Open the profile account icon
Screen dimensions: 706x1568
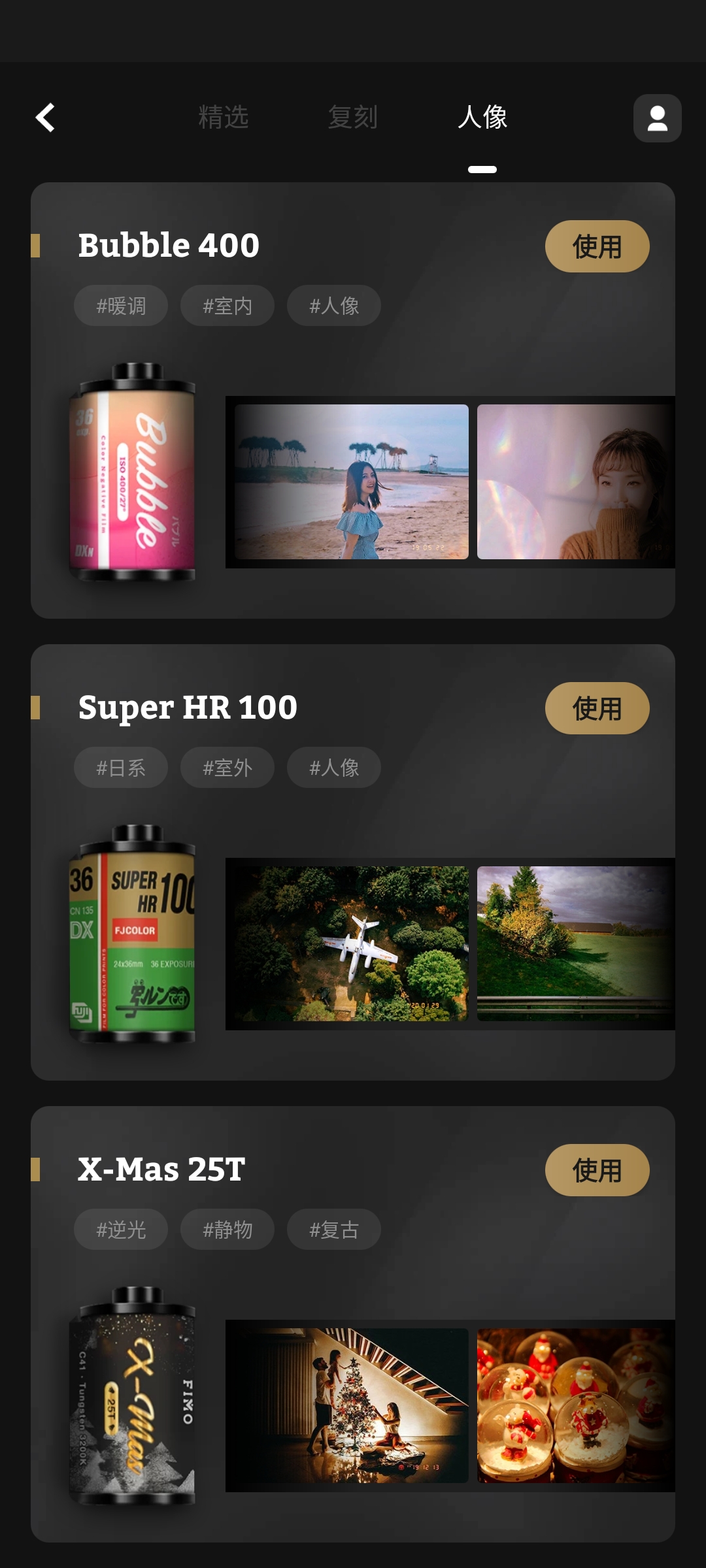coord(657,118)
